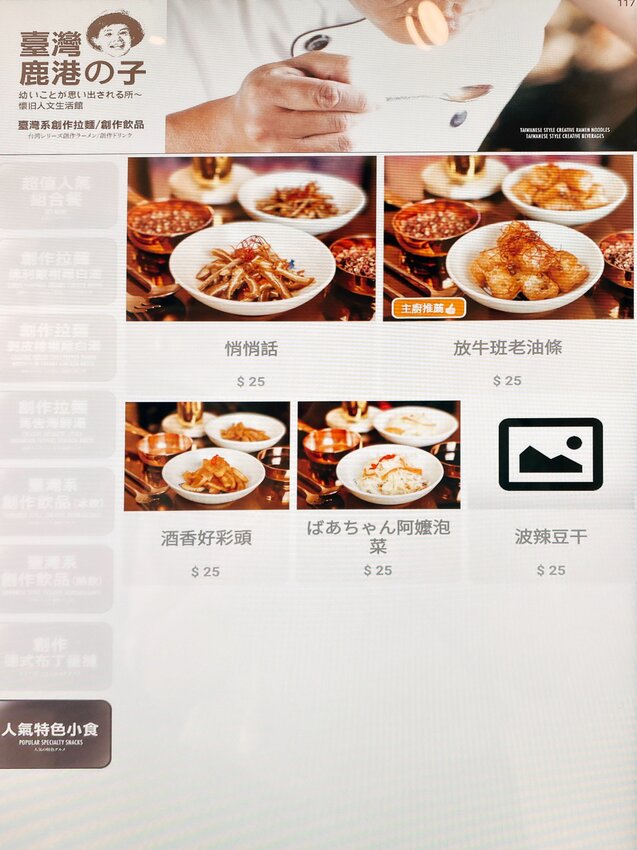Open the ばあちゃん阿嬤泡菜 item

click(378, 490)
